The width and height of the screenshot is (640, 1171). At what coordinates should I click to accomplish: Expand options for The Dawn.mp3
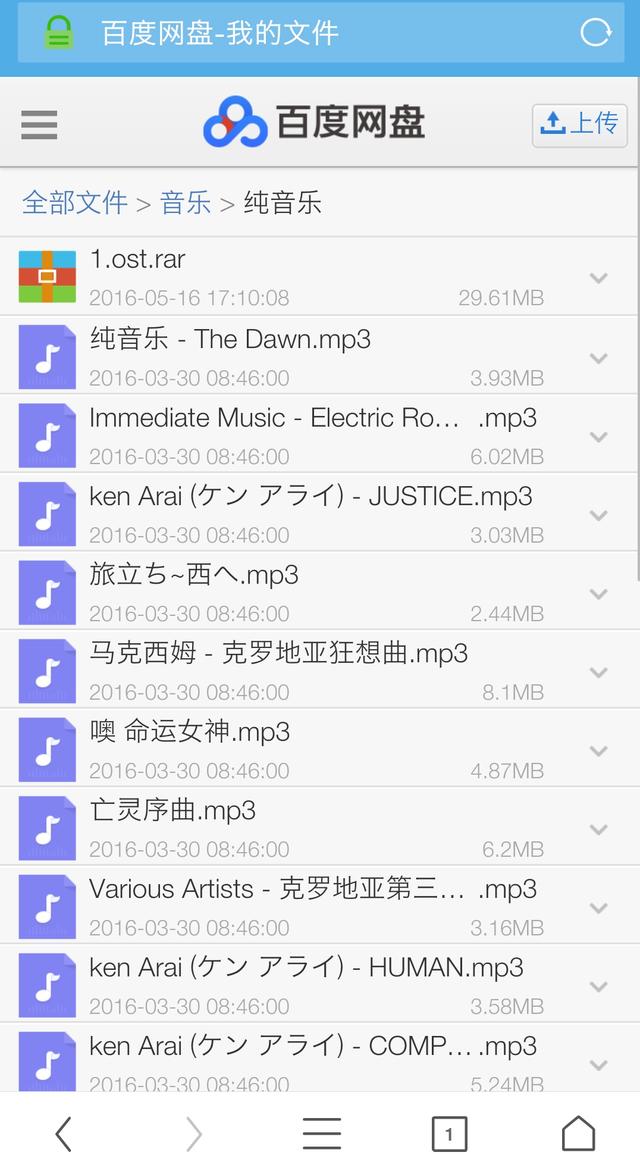pos(599,357)
